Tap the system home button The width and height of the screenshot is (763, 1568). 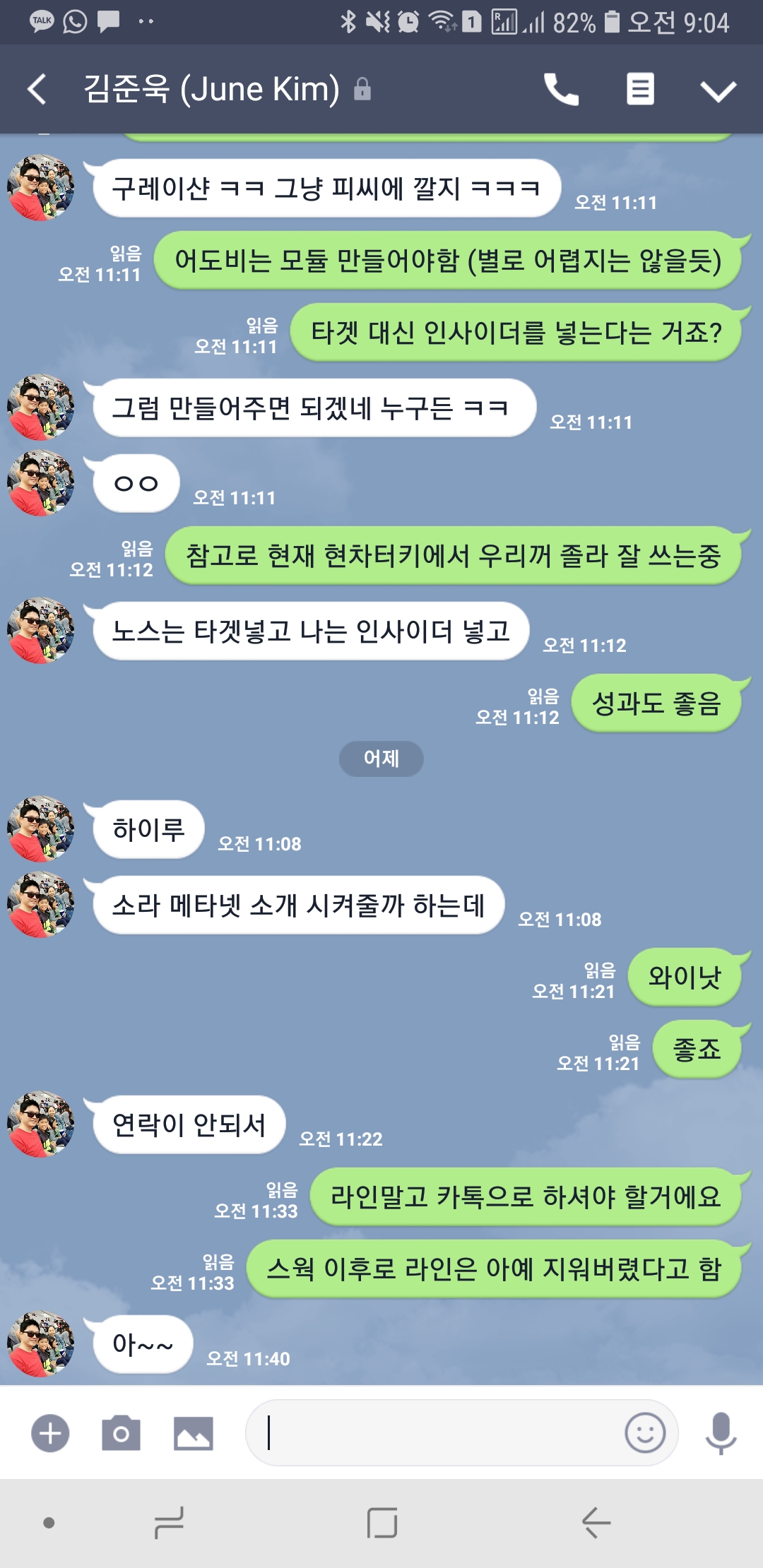click(381, 1523)
